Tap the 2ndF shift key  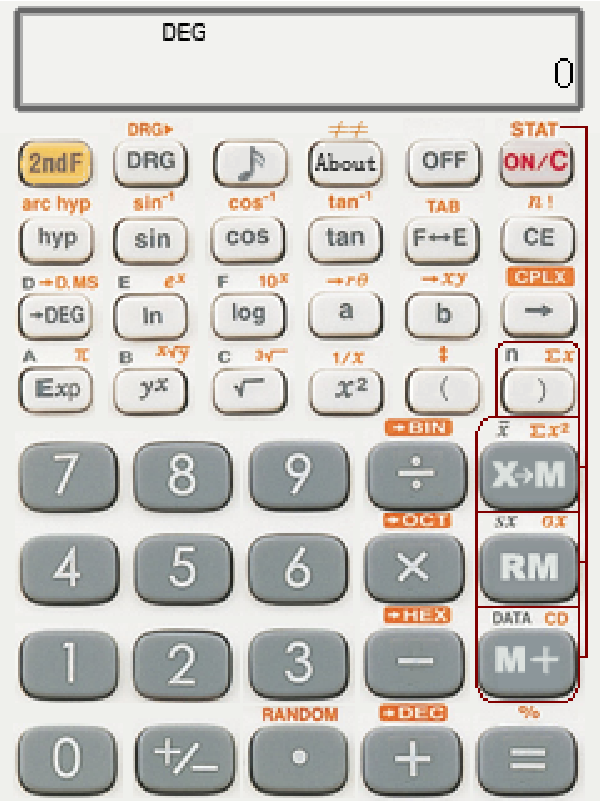[54, 163]
